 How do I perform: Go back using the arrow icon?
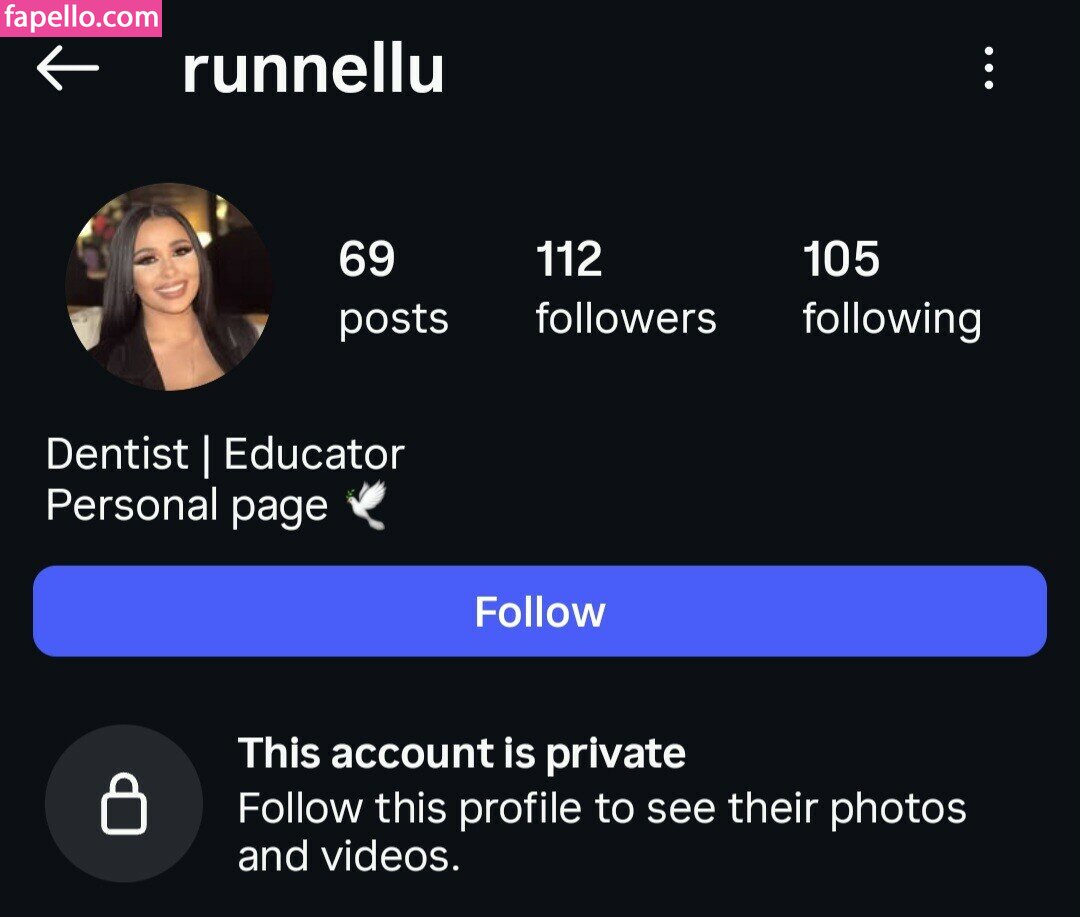pos(67,69)
